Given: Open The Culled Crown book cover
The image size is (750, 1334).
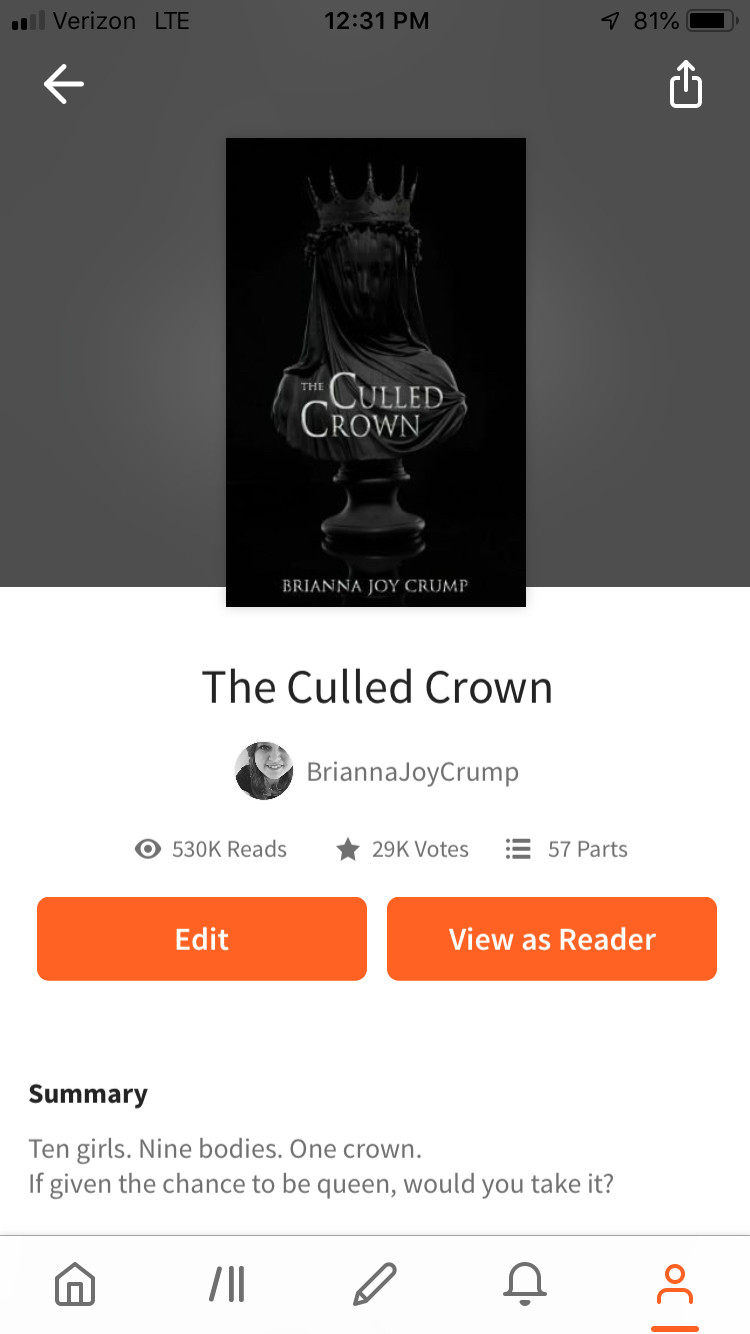Looking at the screenshot, I should (376, 372).
